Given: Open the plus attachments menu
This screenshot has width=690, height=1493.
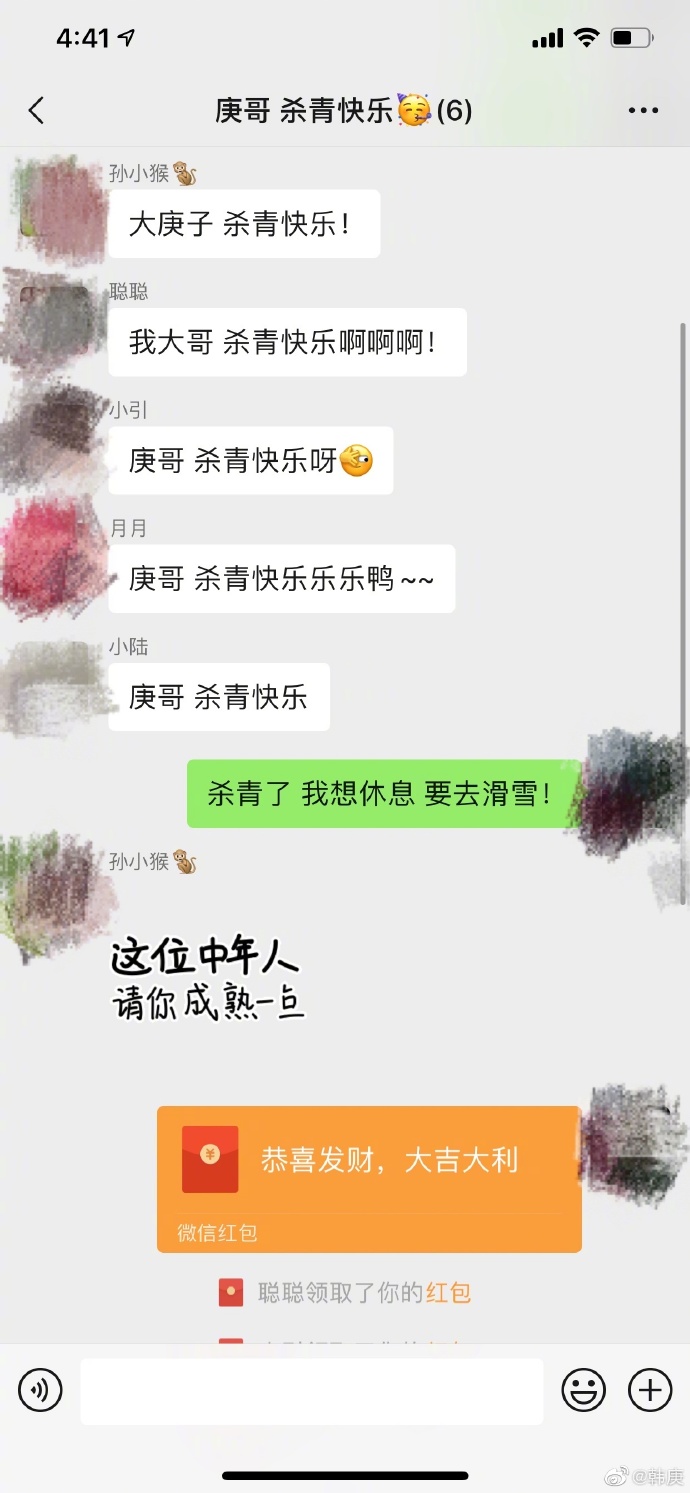Looking at the screenshot, I should pos(650,1390).
